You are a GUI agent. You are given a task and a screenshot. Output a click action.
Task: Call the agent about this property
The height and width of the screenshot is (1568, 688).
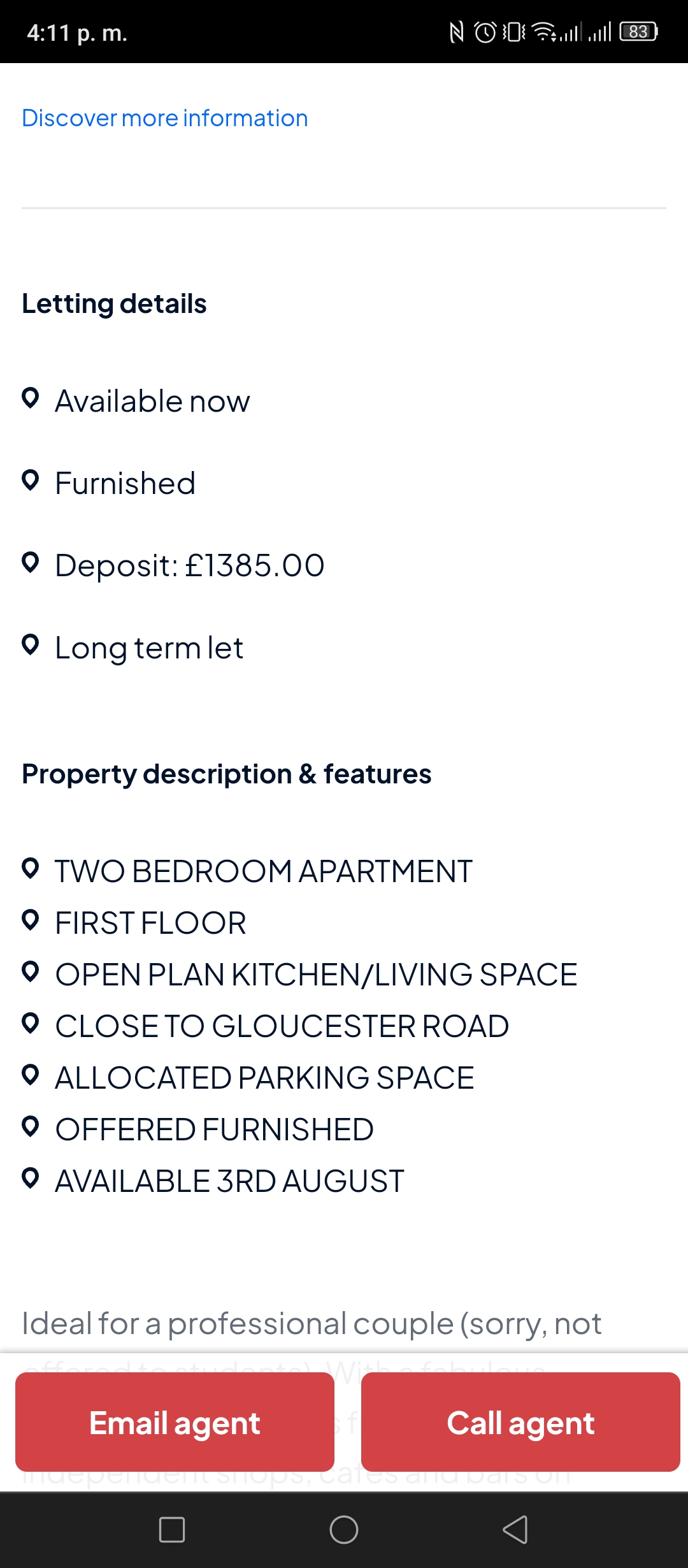pos(520,1422)
